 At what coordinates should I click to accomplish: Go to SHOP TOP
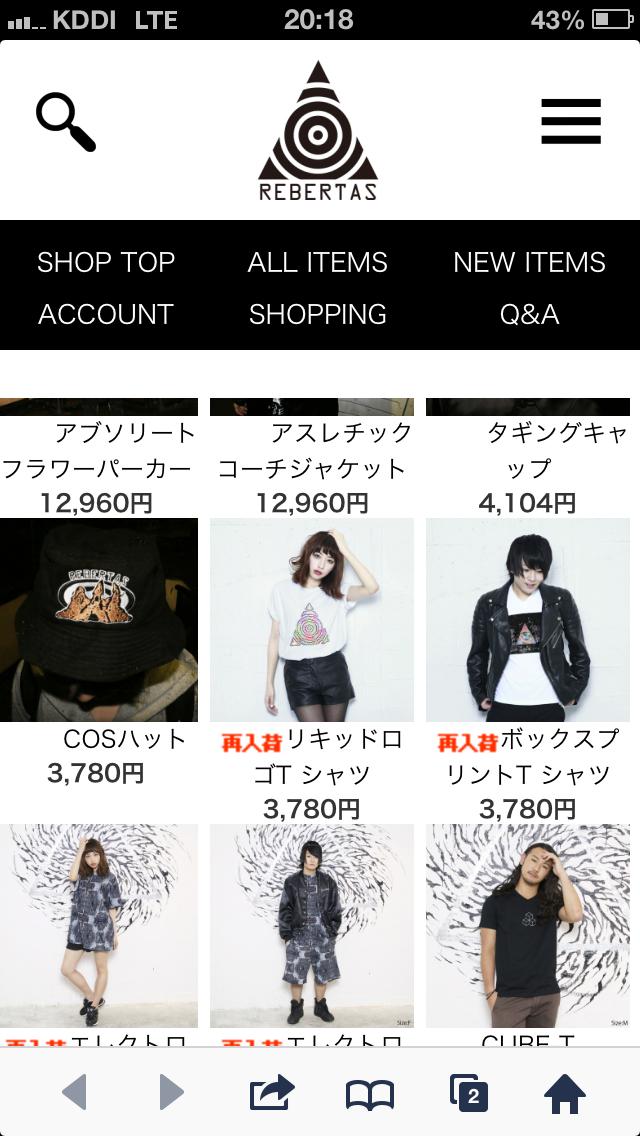tap(106, 262)
